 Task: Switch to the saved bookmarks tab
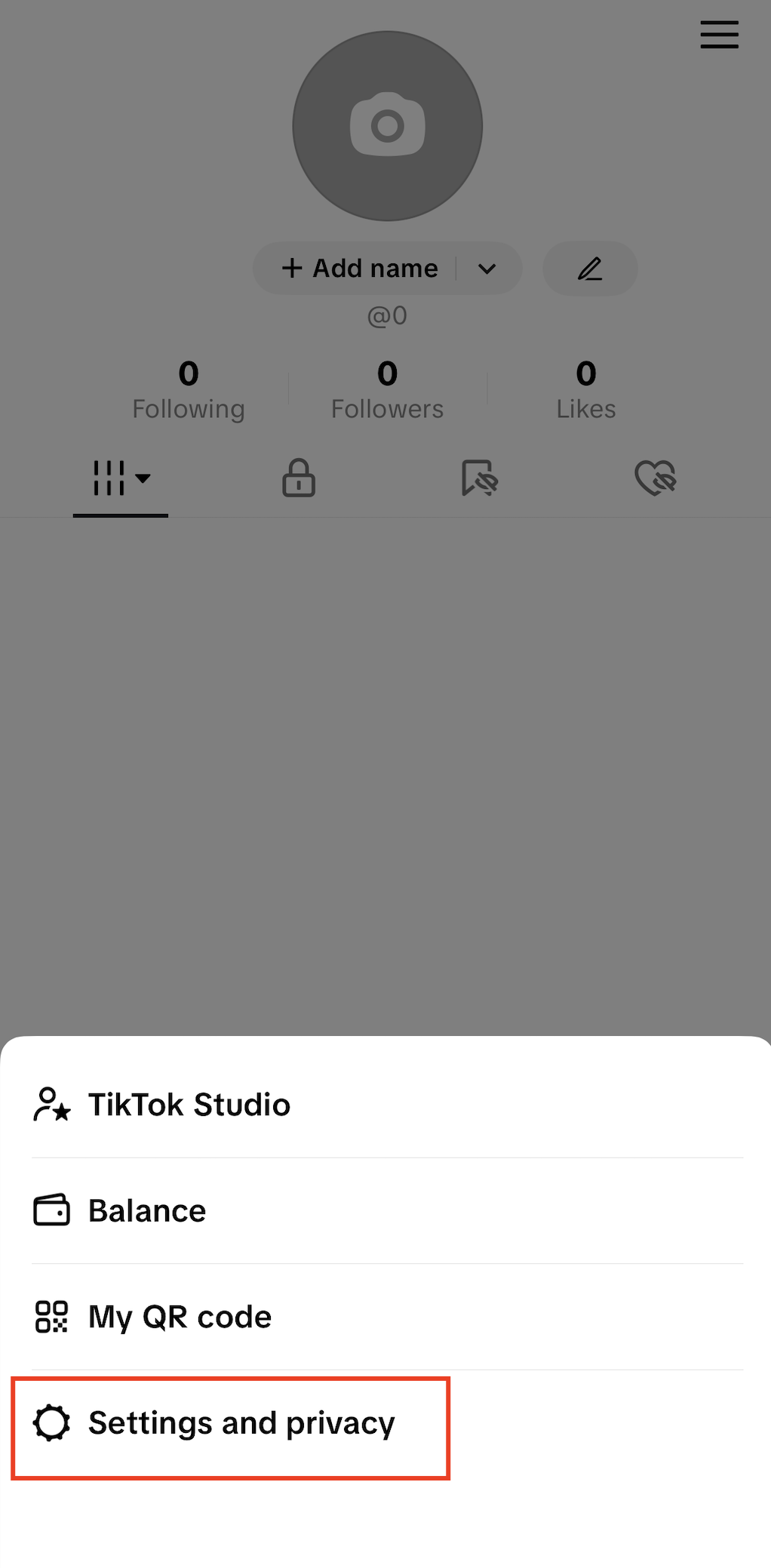tap(478, 478)
